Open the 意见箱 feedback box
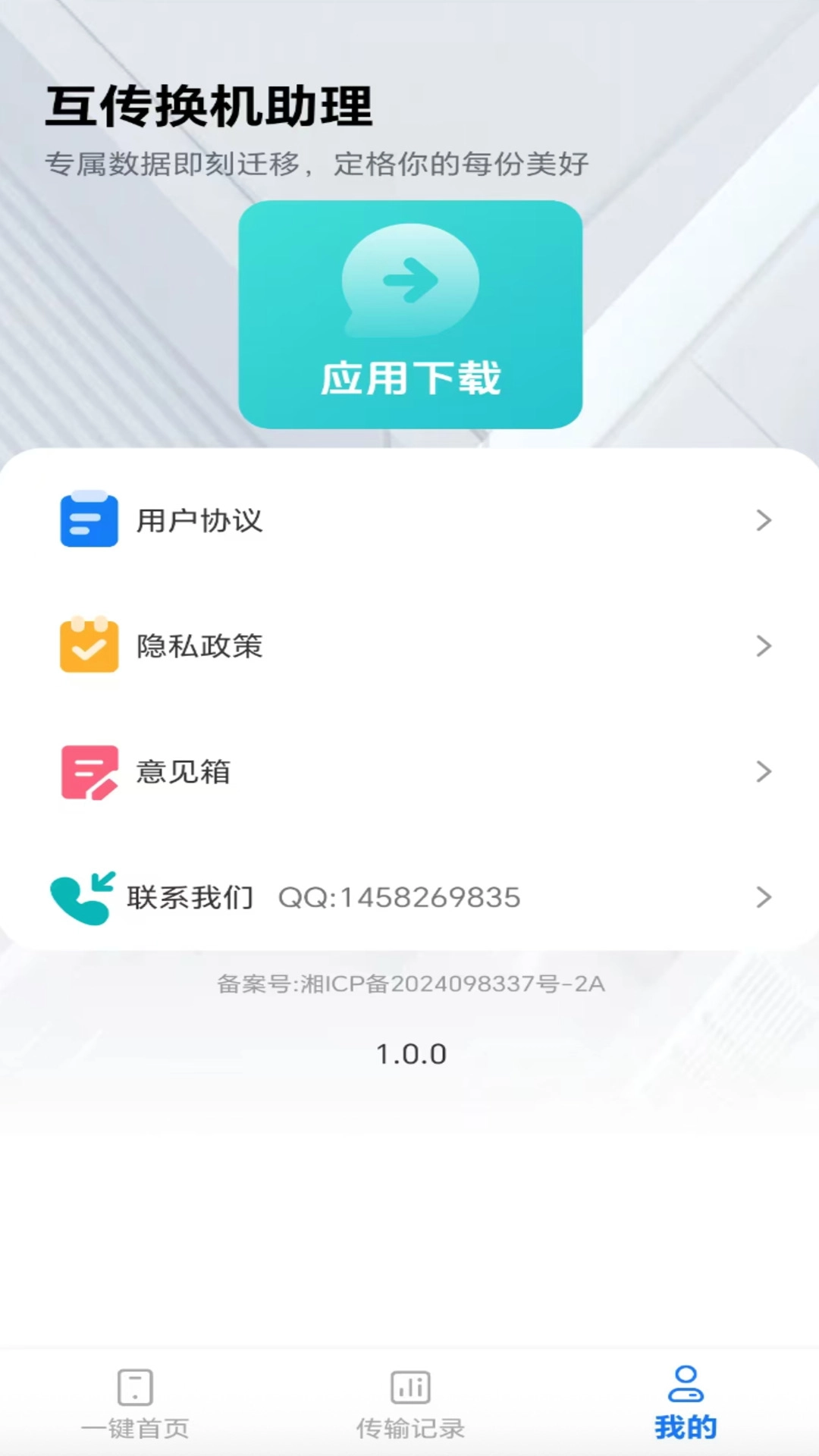 point(409,772)
